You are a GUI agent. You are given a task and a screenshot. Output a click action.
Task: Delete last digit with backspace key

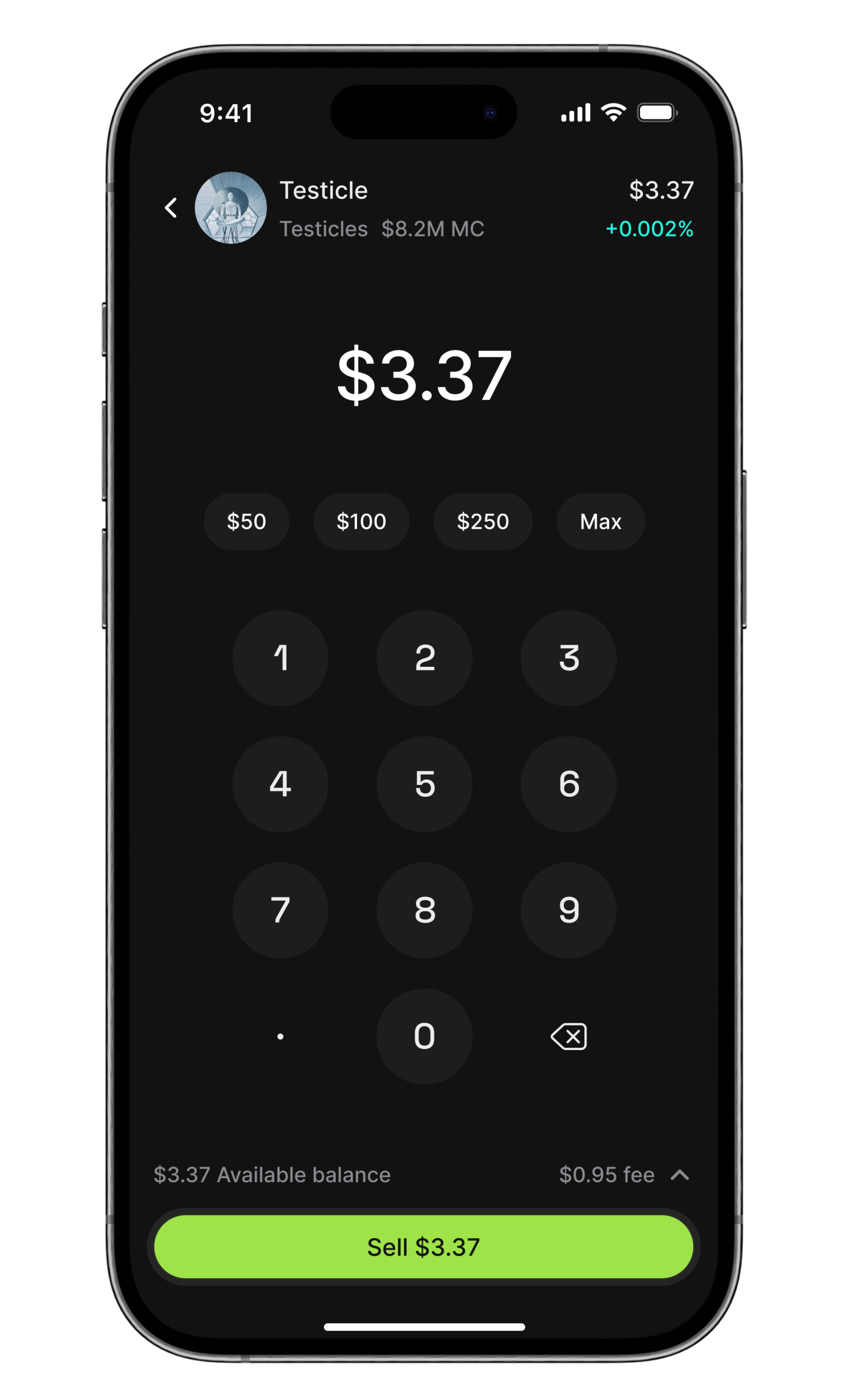pyautogui.click(x=568, y=1036)
